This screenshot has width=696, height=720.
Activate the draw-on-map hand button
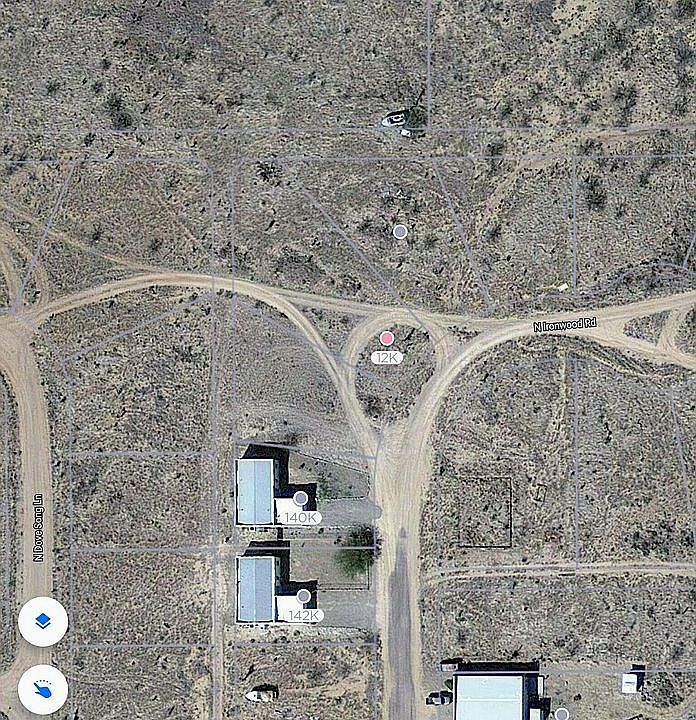[x=43, y=689]
